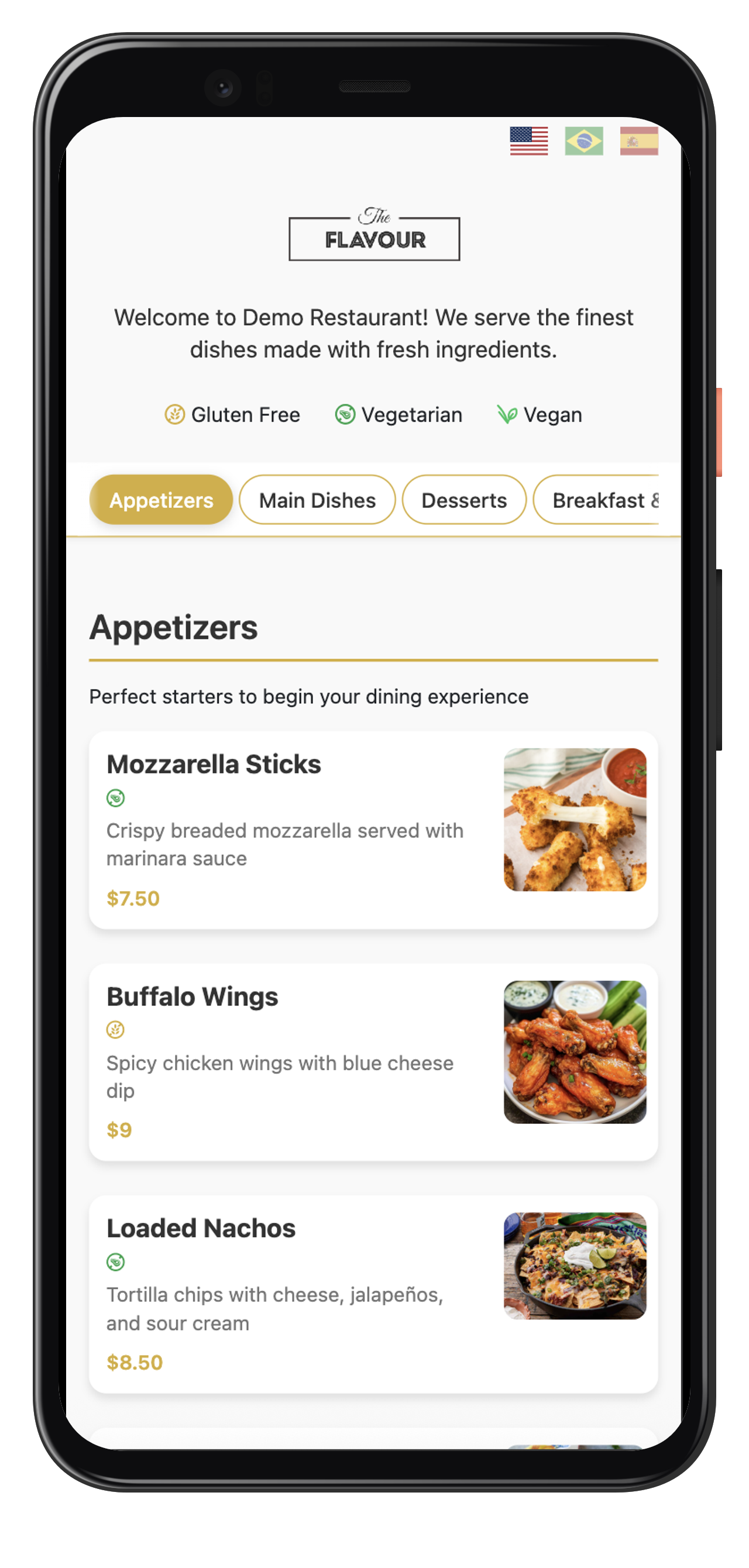Open the Desserts category
Viewport: 749px width, 1568px height.
tap(464, 500)
